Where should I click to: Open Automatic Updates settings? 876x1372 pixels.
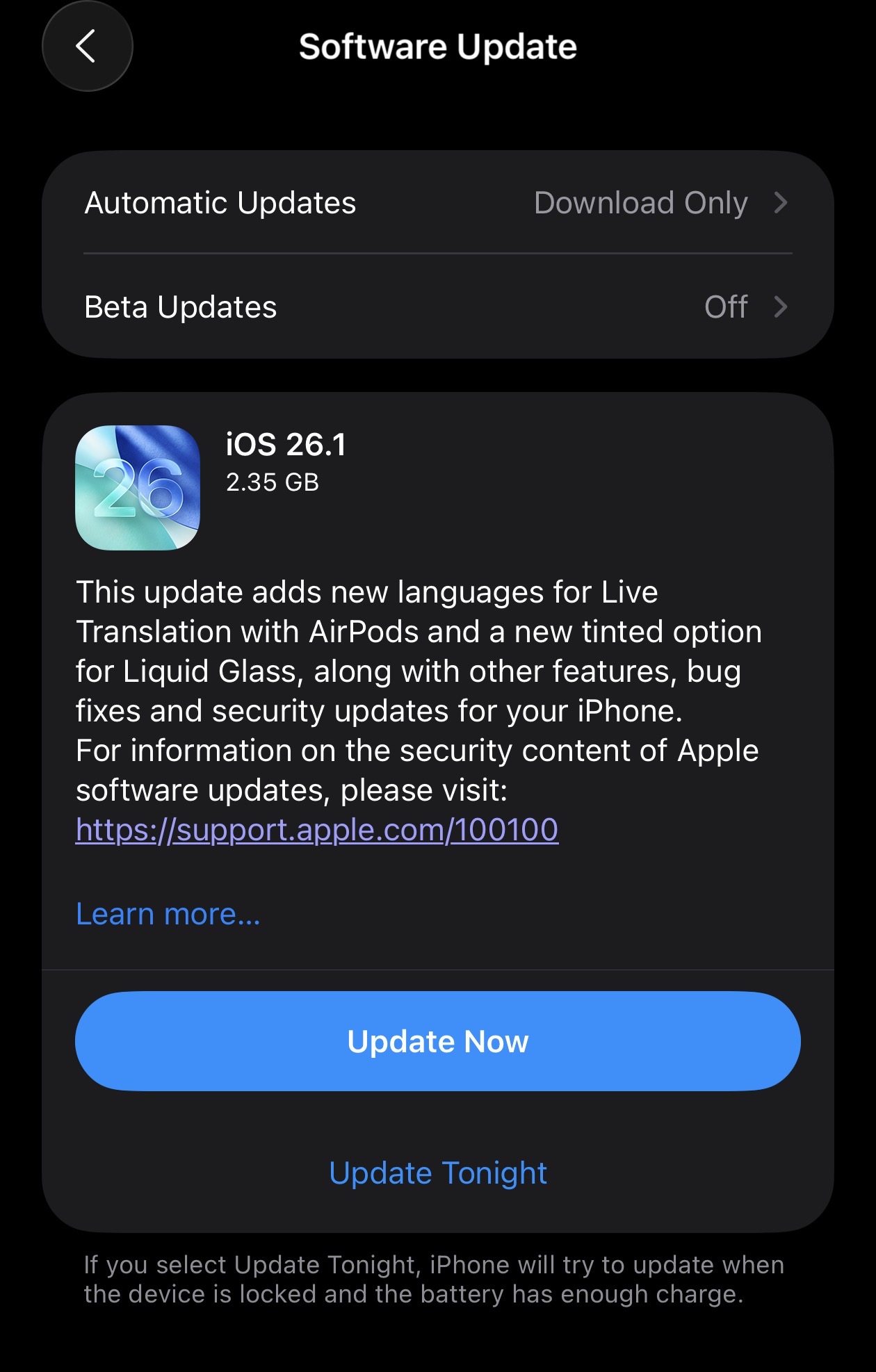(x=437, y=203)
